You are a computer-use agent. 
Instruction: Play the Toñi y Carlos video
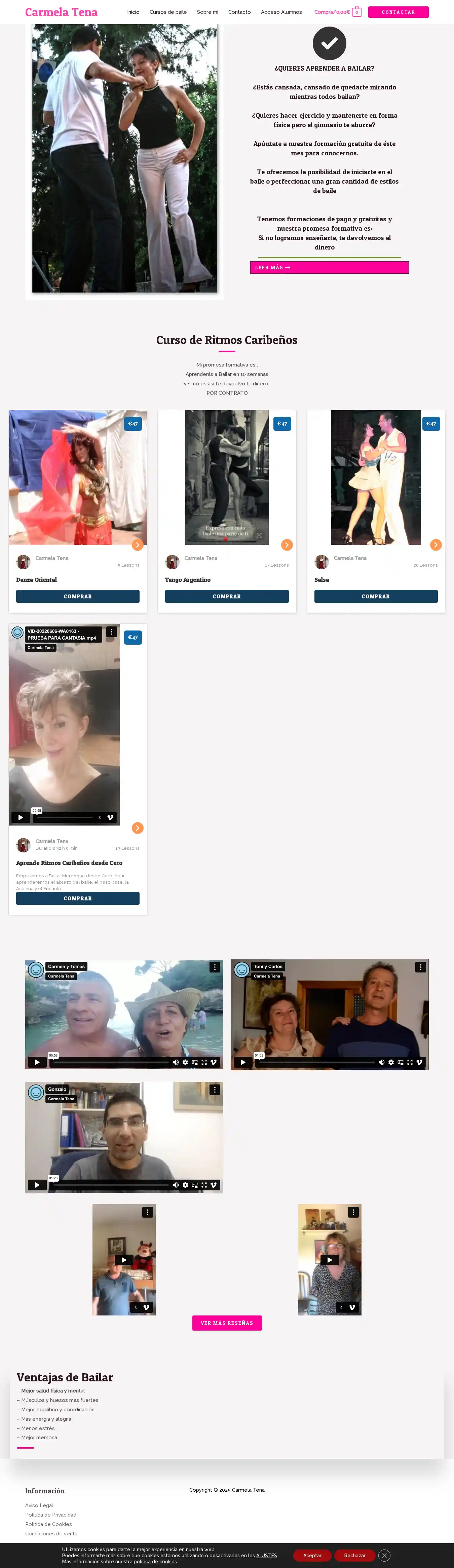(x=243, y=1062)
